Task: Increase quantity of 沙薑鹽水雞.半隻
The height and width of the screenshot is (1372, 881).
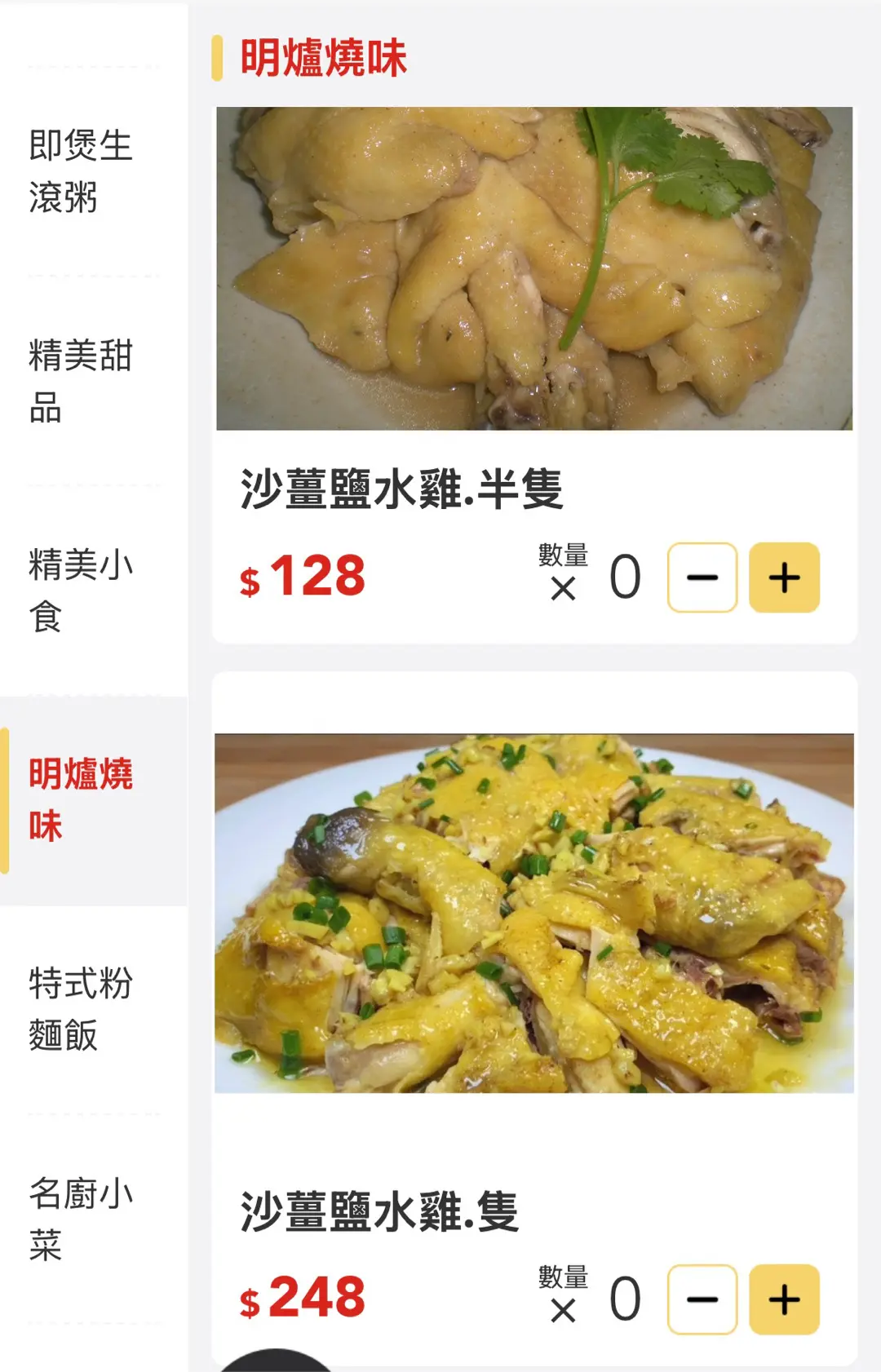Action: pos(784,578)
